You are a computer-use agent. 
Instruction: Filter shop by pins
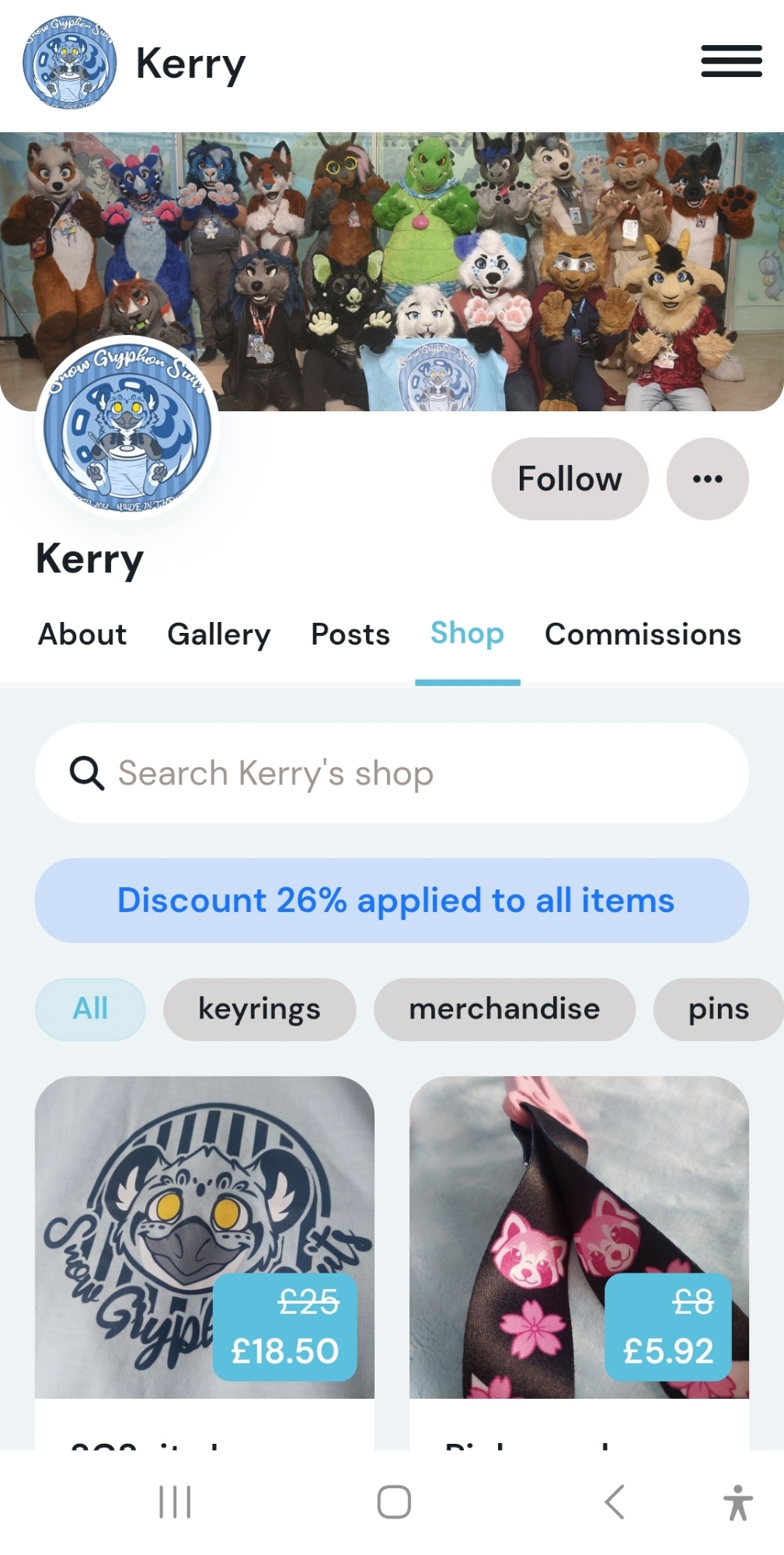[717, 1009]
